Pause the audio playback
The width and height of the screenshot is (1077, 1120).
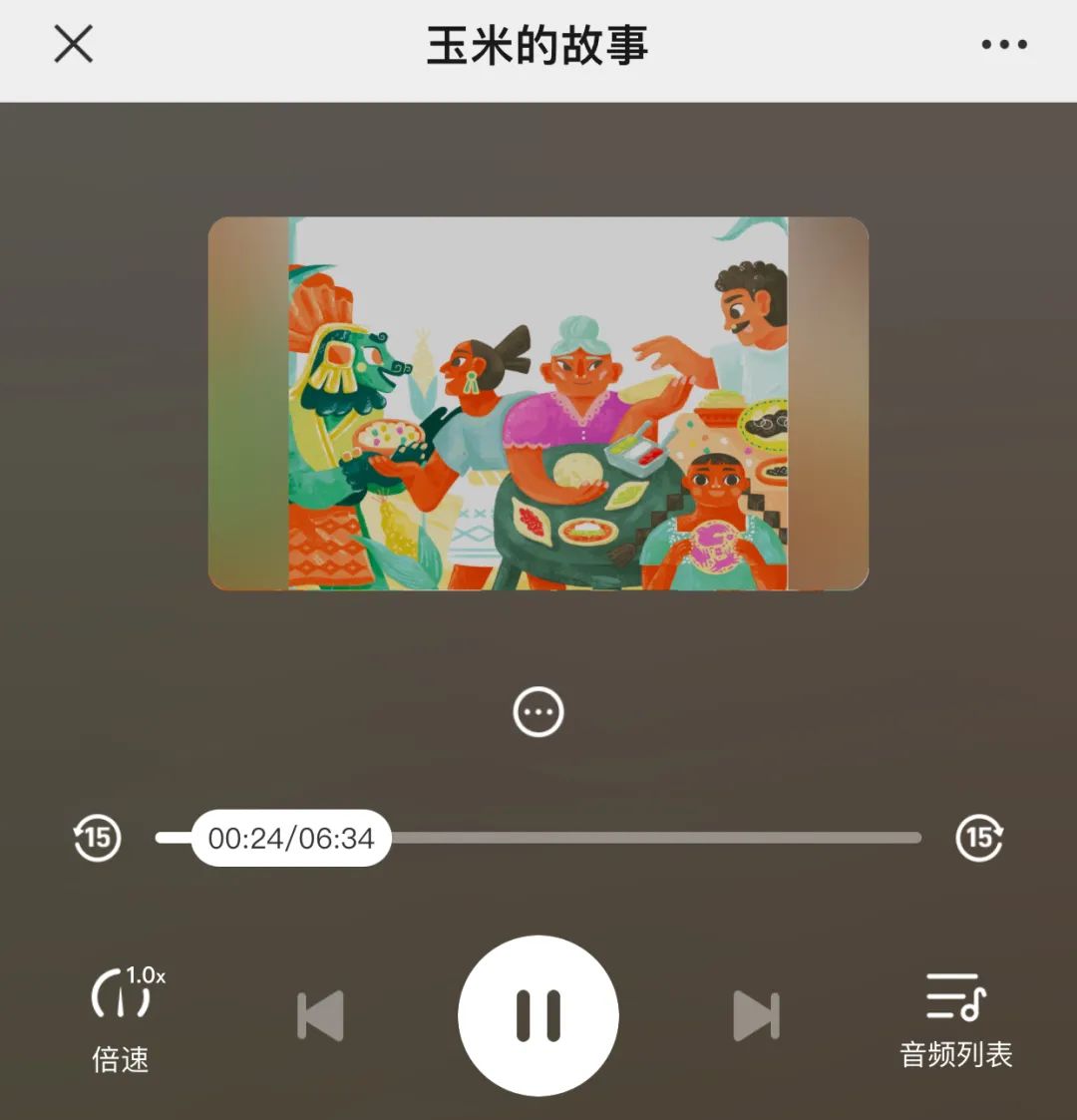tap(538, 1016)
